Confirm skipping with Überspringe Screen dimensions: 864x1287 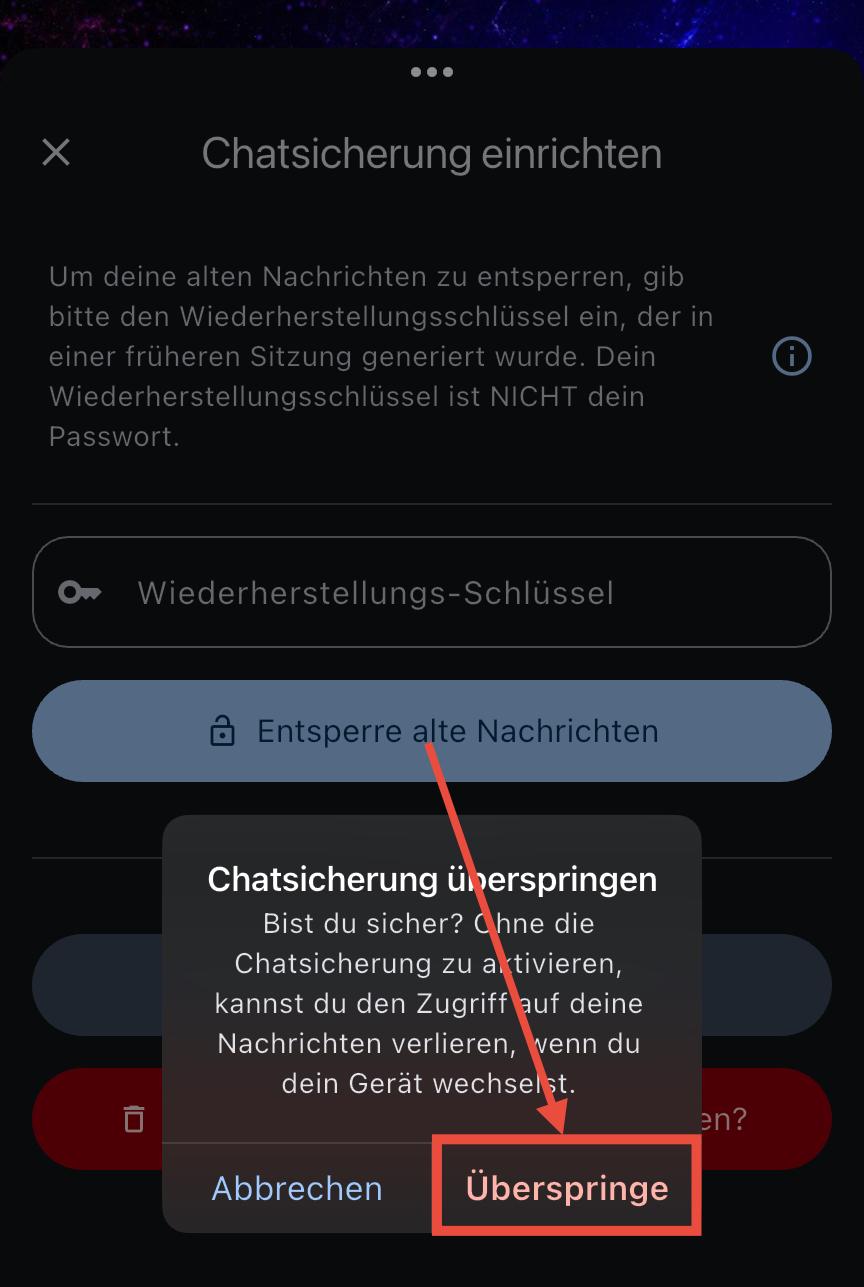tap(566, 1188)
